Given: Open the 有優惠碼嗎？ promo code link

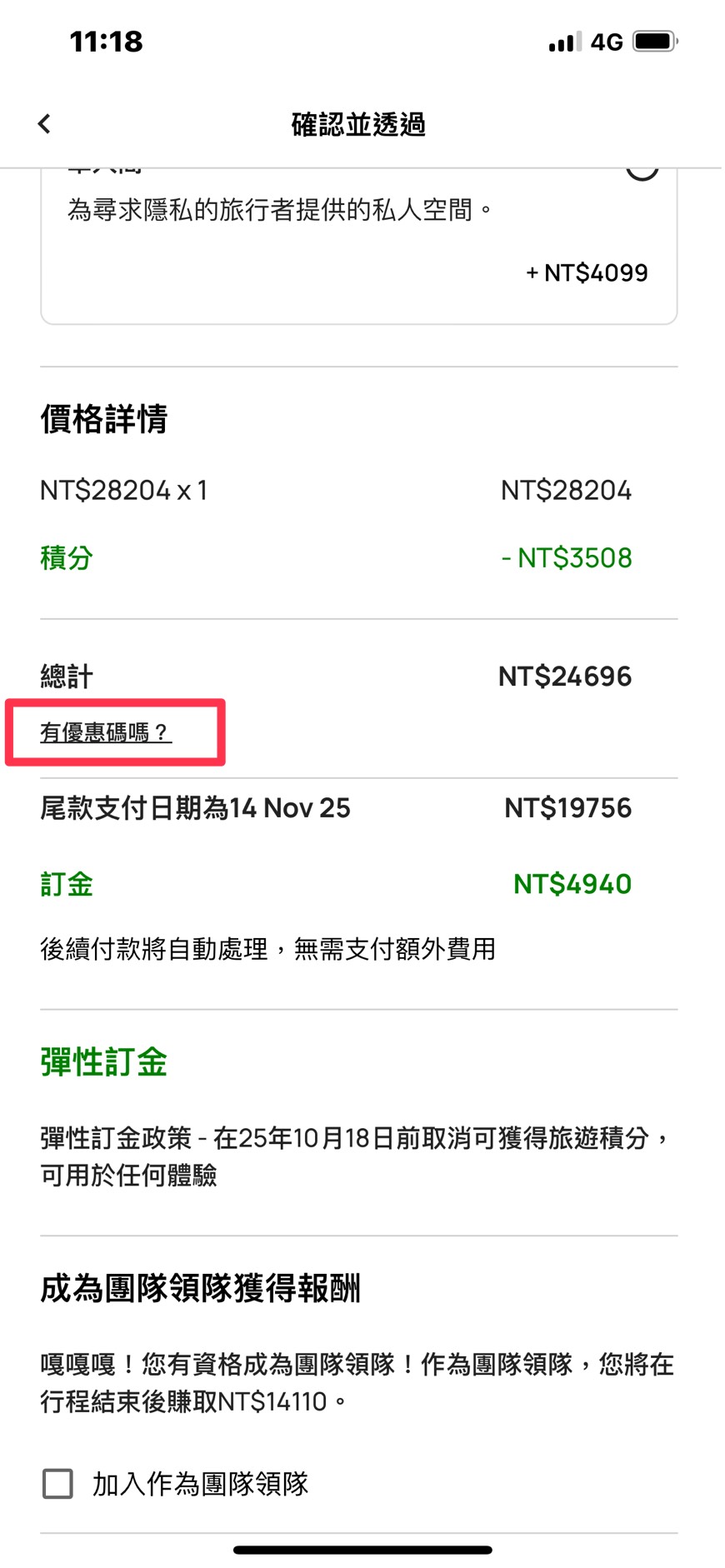Looking at the screenshot, I should [106, 732].
